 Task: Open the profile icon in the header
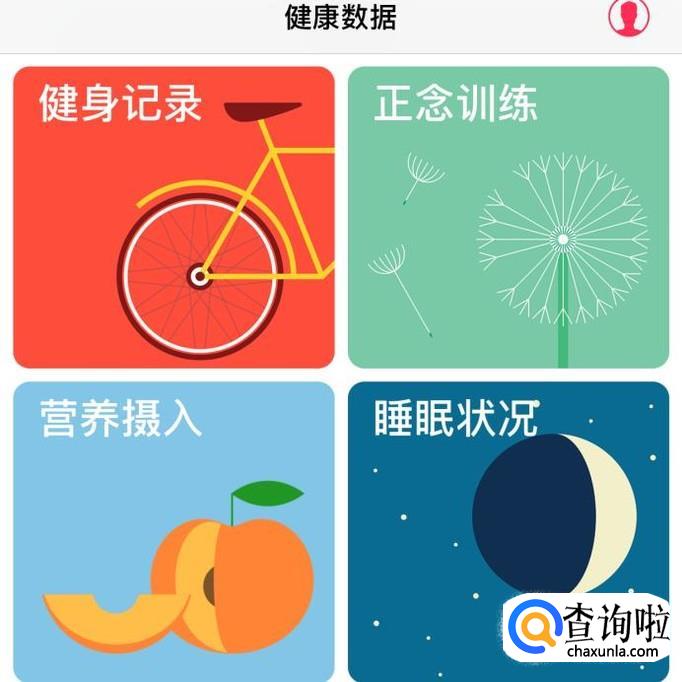tap(628, 17)
